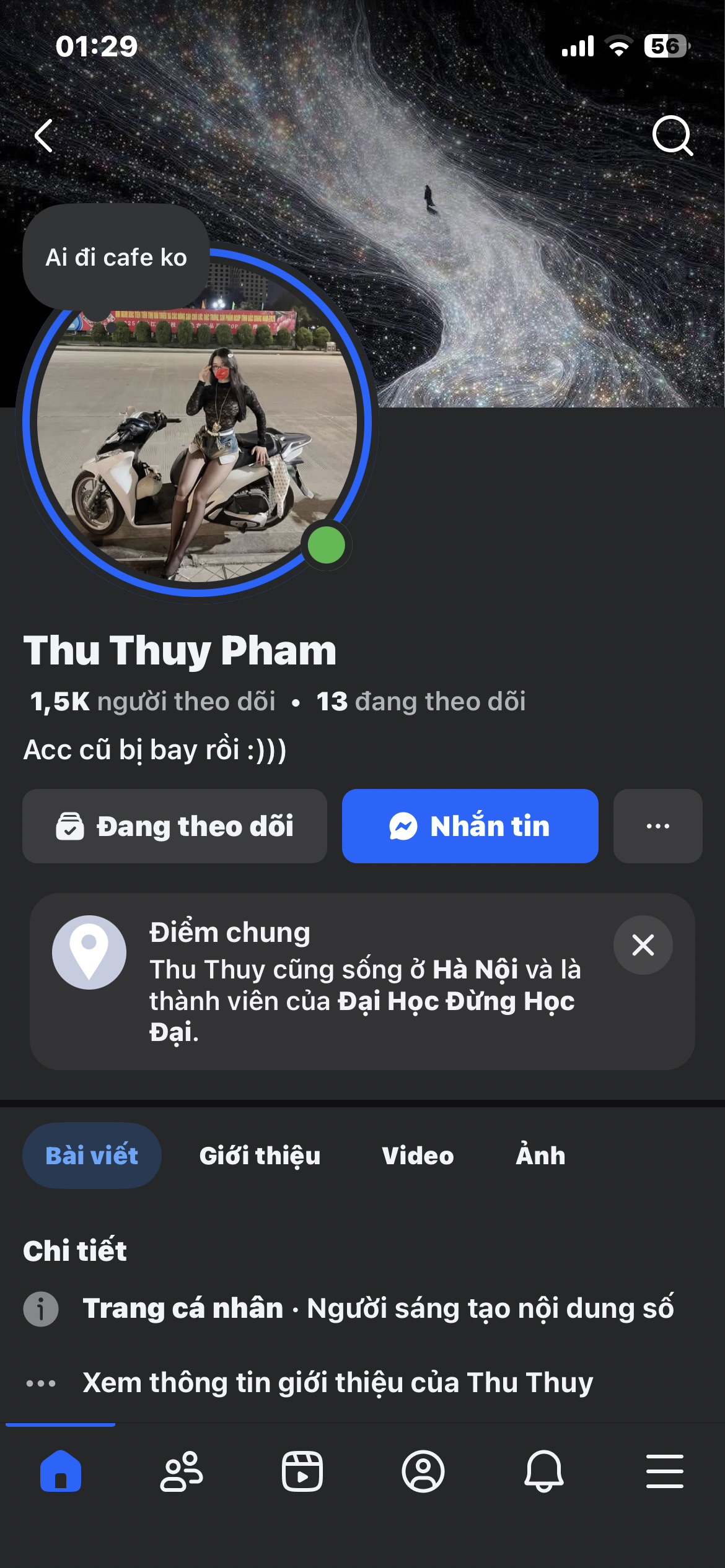Open the Friends tab in bottom bar
The image size is (725, 1568).
tap(181, 1471)
